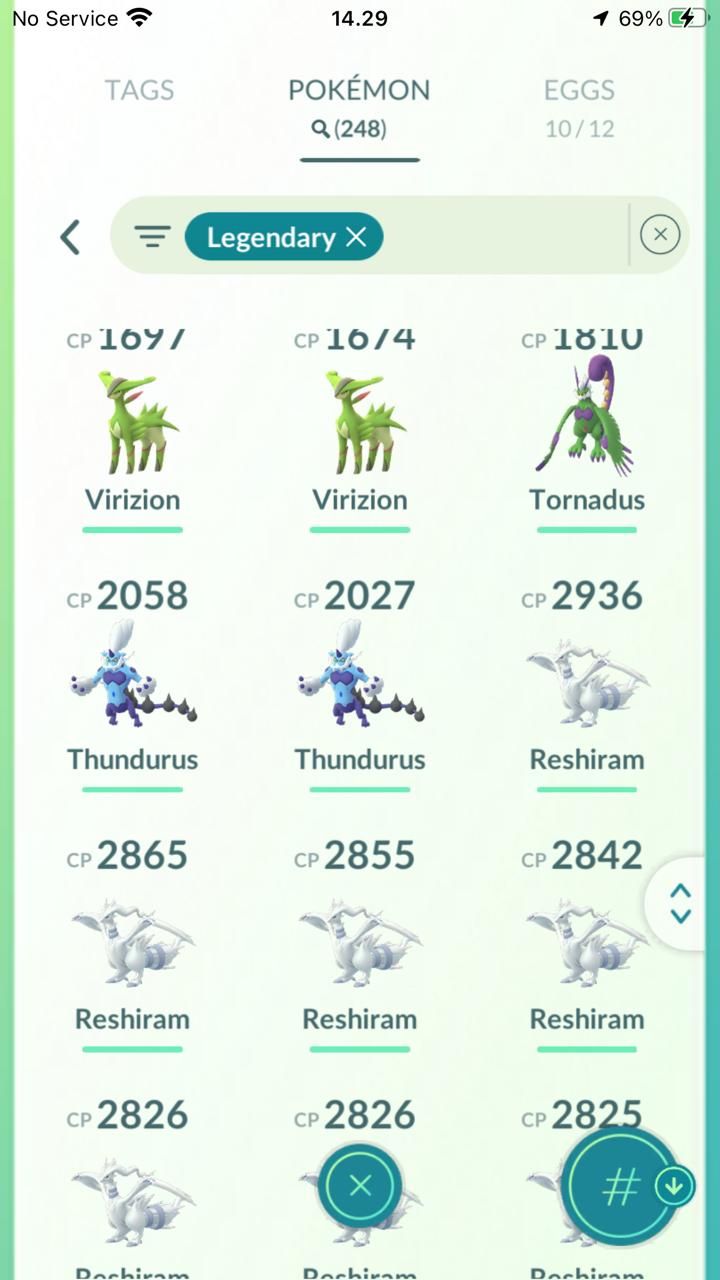This screenshot has height=1280, width=720.
Task: Remove the Legendary filter chip
Action: coord(356,237)
